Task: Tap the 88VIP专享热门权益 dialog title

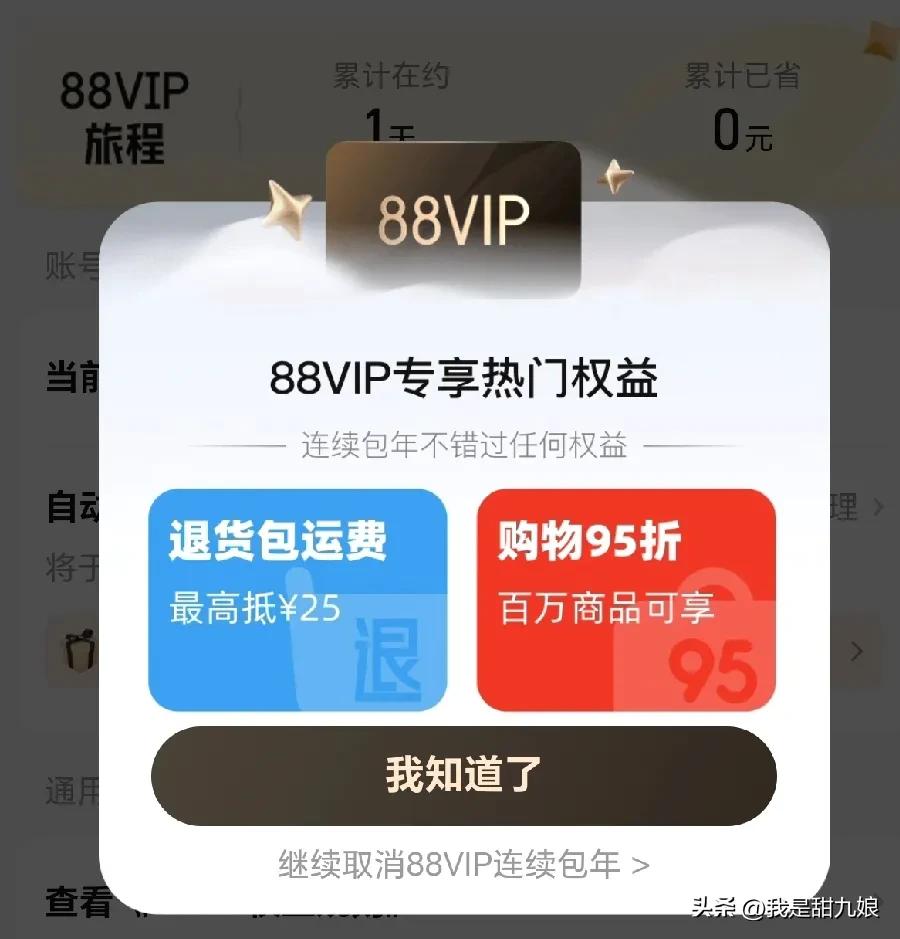Action: click(462, 375)
